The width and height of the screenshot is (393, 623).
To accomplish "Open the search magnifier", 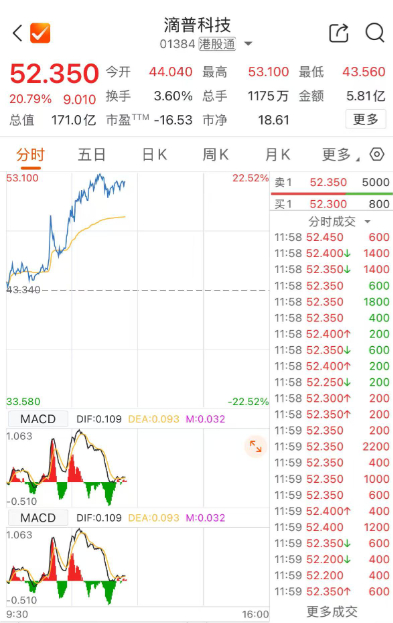I will click(x=375, y=33).
